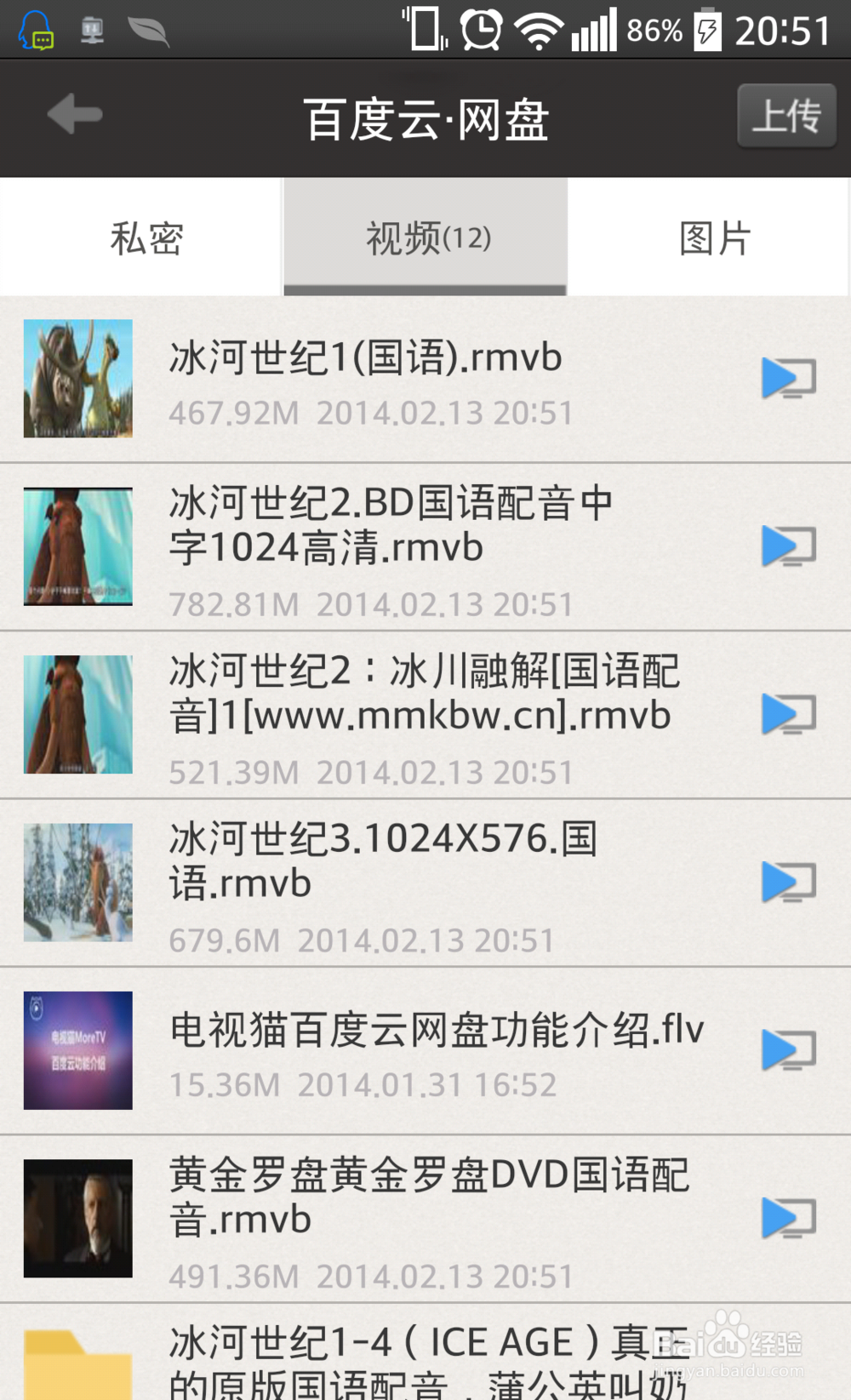Viewport: 851px width, 1400px height.
Task: Open 黄金罗盘DVD国语配音.rmvb
Action: pyautogui.click(x=428, y=1219)
